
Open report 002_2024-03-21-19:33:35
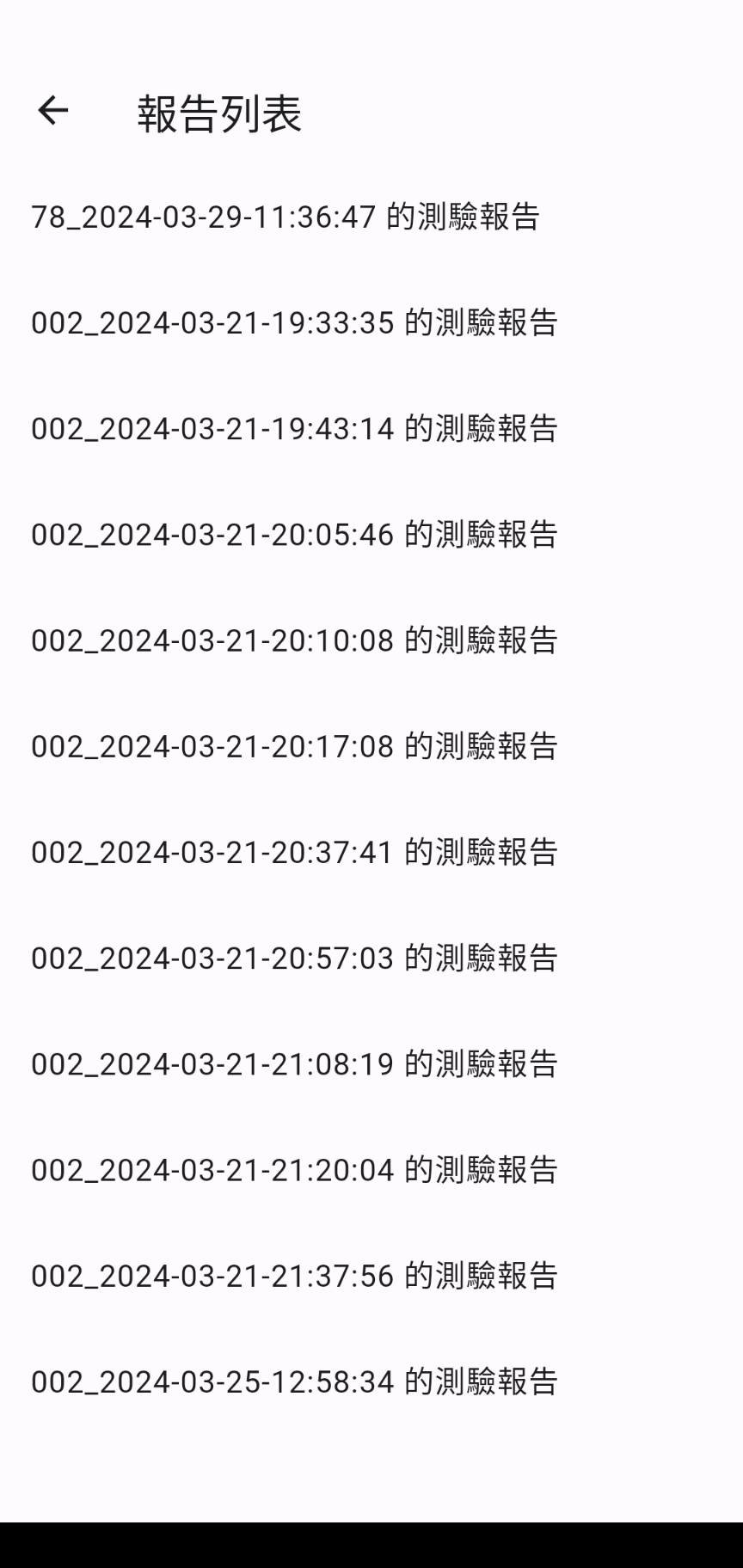(x=294, y=322)
